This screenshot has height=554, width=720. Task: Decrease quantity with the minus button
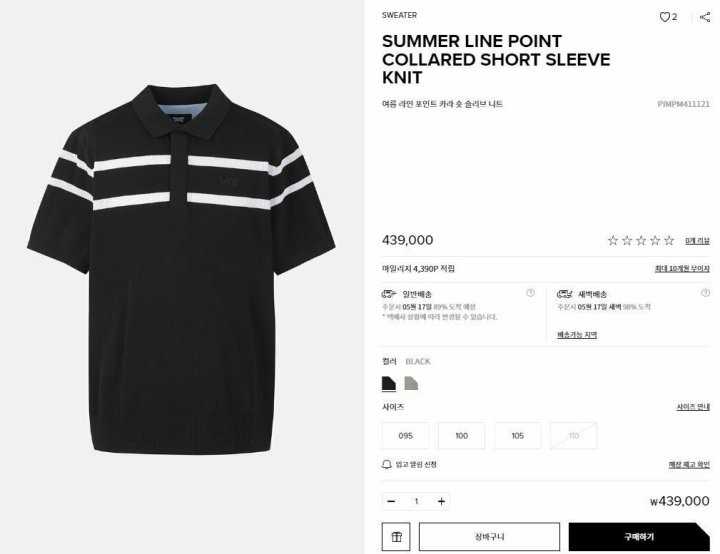391,501
